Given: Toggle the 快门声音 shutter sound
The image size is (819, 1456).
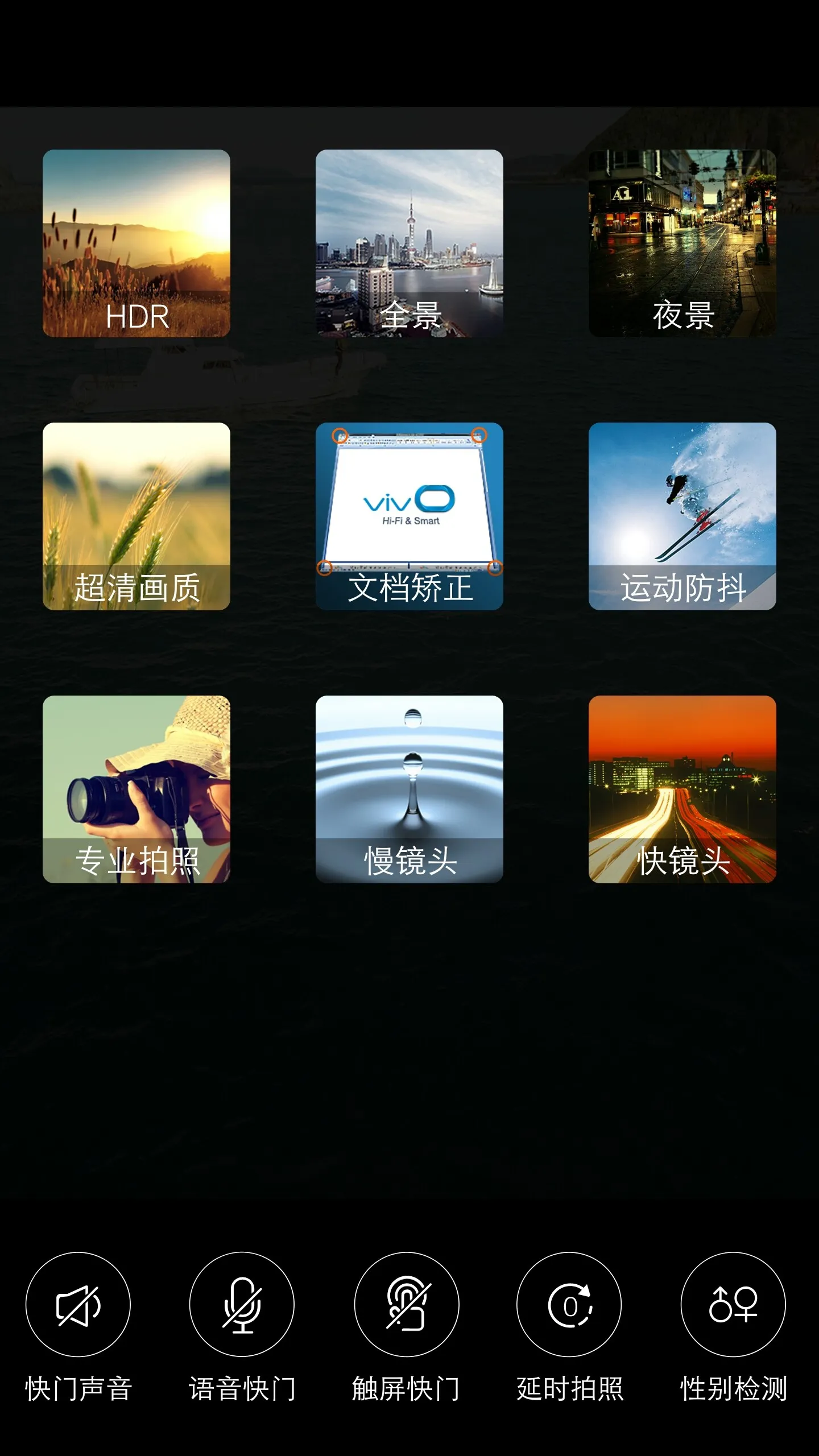Looking at the screenshot, I should 78,1304.
